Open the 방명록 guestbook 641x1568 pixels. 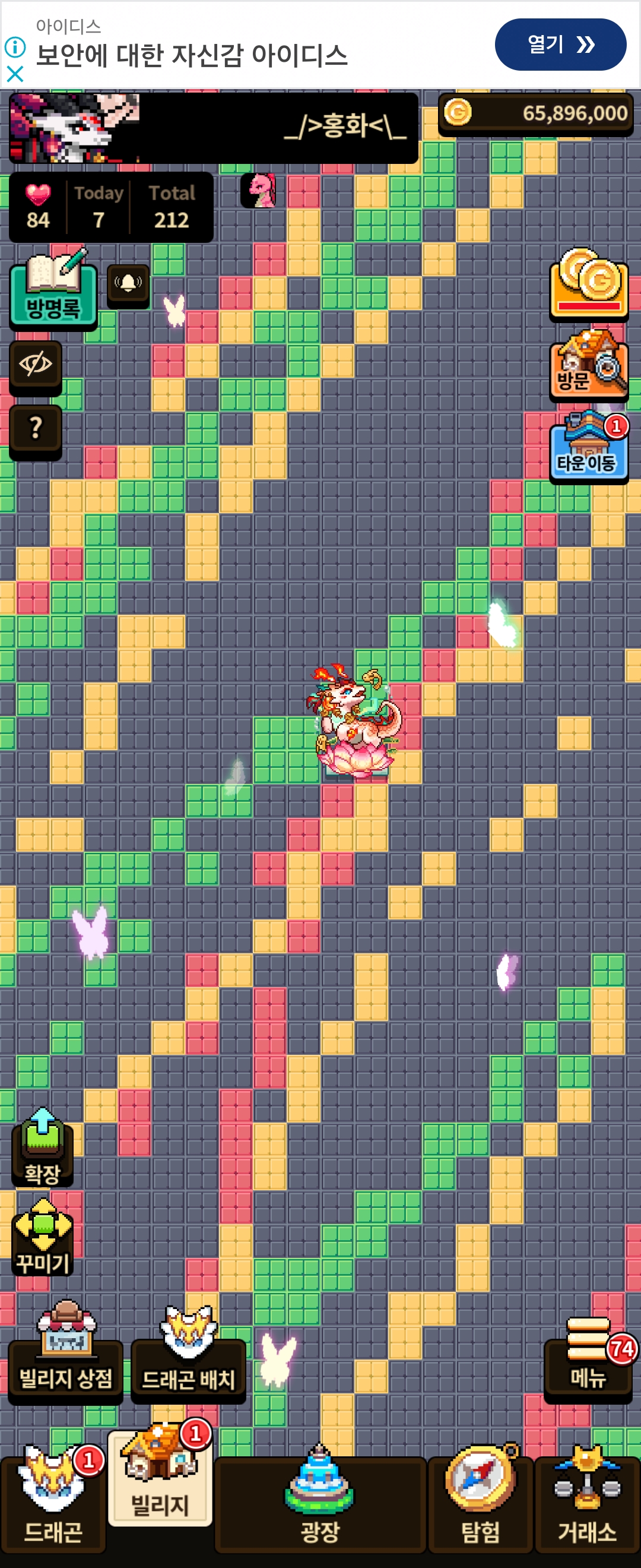53,290
